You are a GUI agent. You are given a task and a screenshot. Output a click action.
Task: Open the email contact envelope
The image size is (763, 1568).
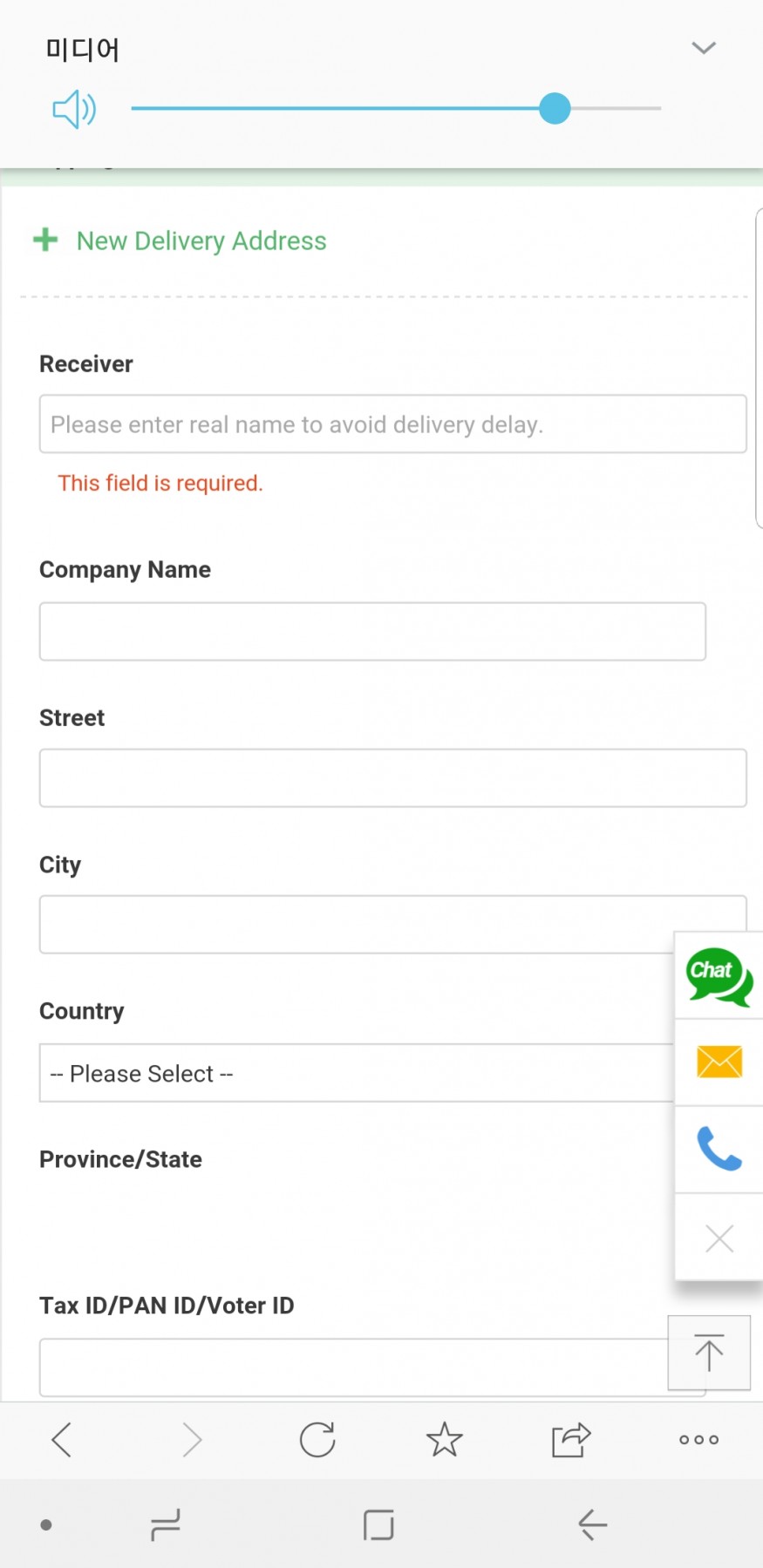pyautogui.click(x=719, y=1062)
